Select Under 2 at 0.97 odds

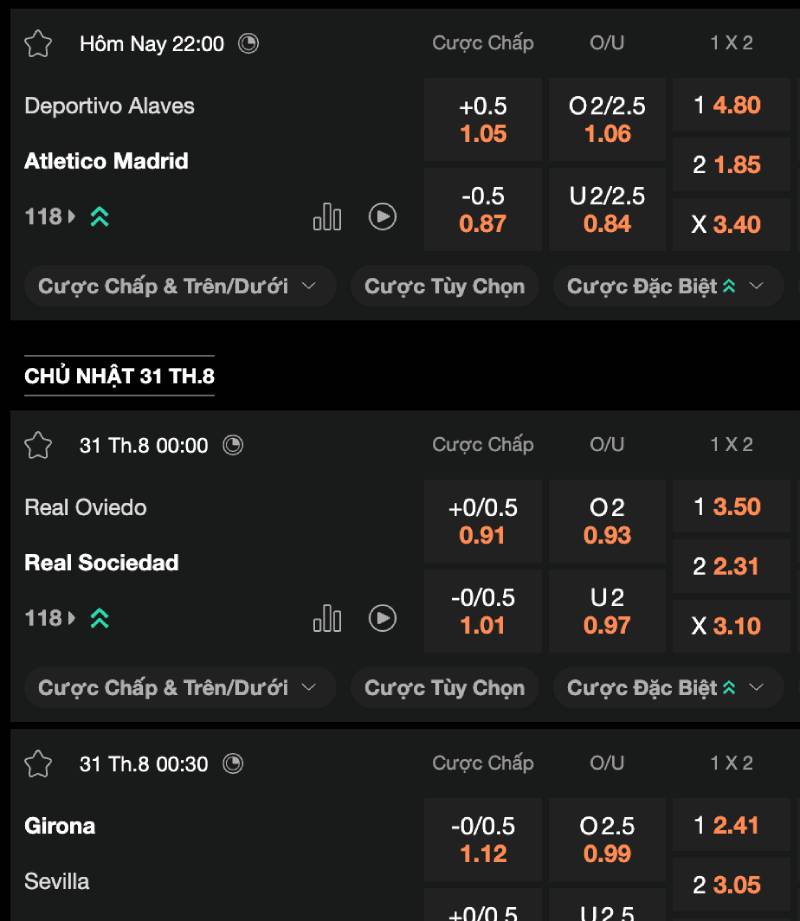(607, 611)
